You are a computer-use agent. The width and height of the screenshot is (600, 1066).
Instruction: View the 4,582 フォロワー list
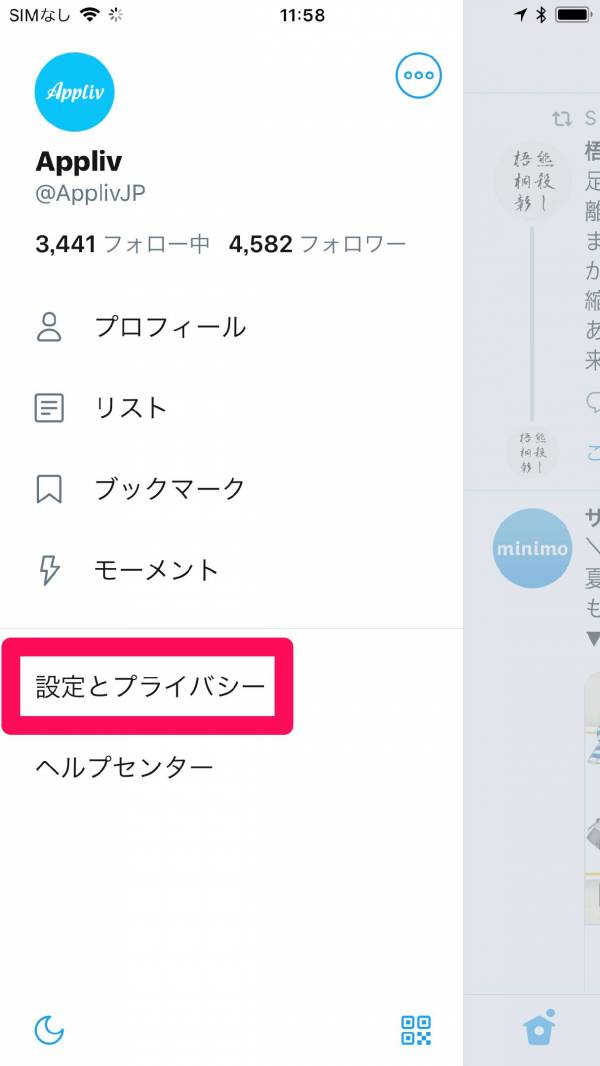[x=317, y=244]
